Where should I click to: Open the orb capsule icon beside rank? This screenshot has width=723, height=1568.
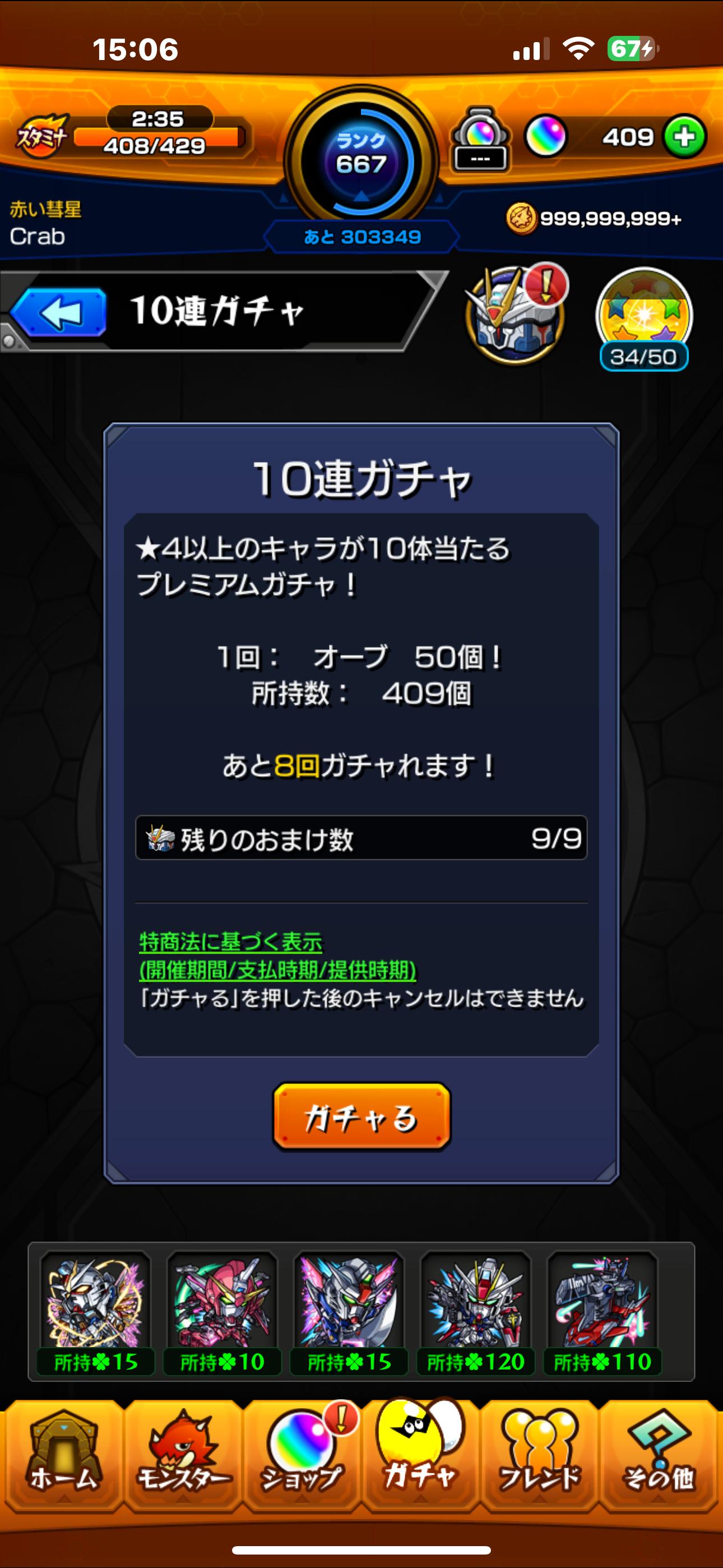tap(480, 140)
